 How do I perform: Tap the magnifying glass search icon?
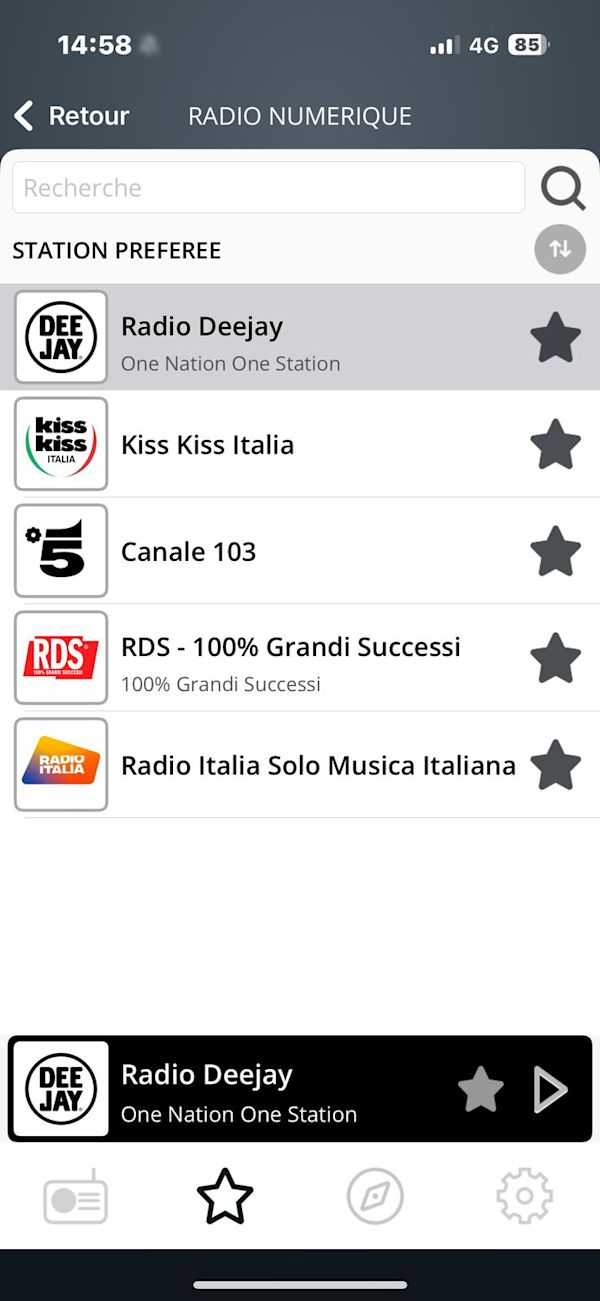(563, 188)
